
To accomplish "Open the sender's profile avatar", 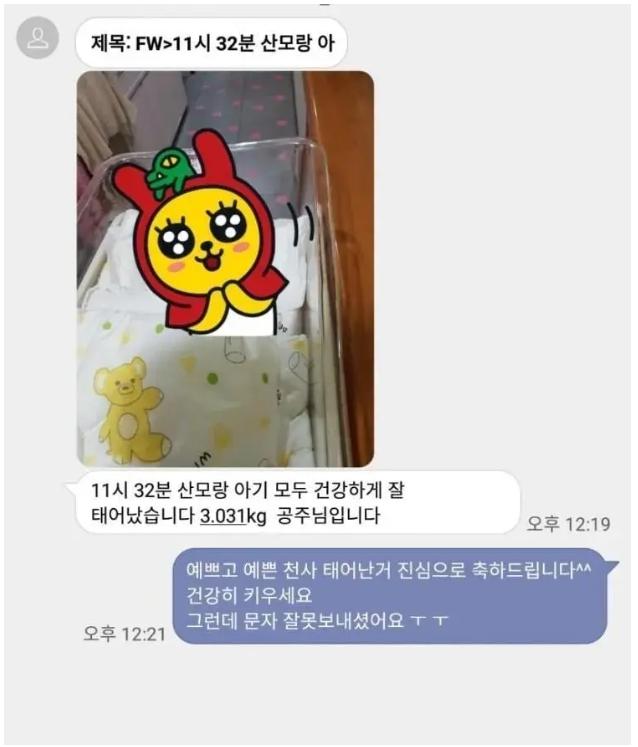I will click(39, 39).
